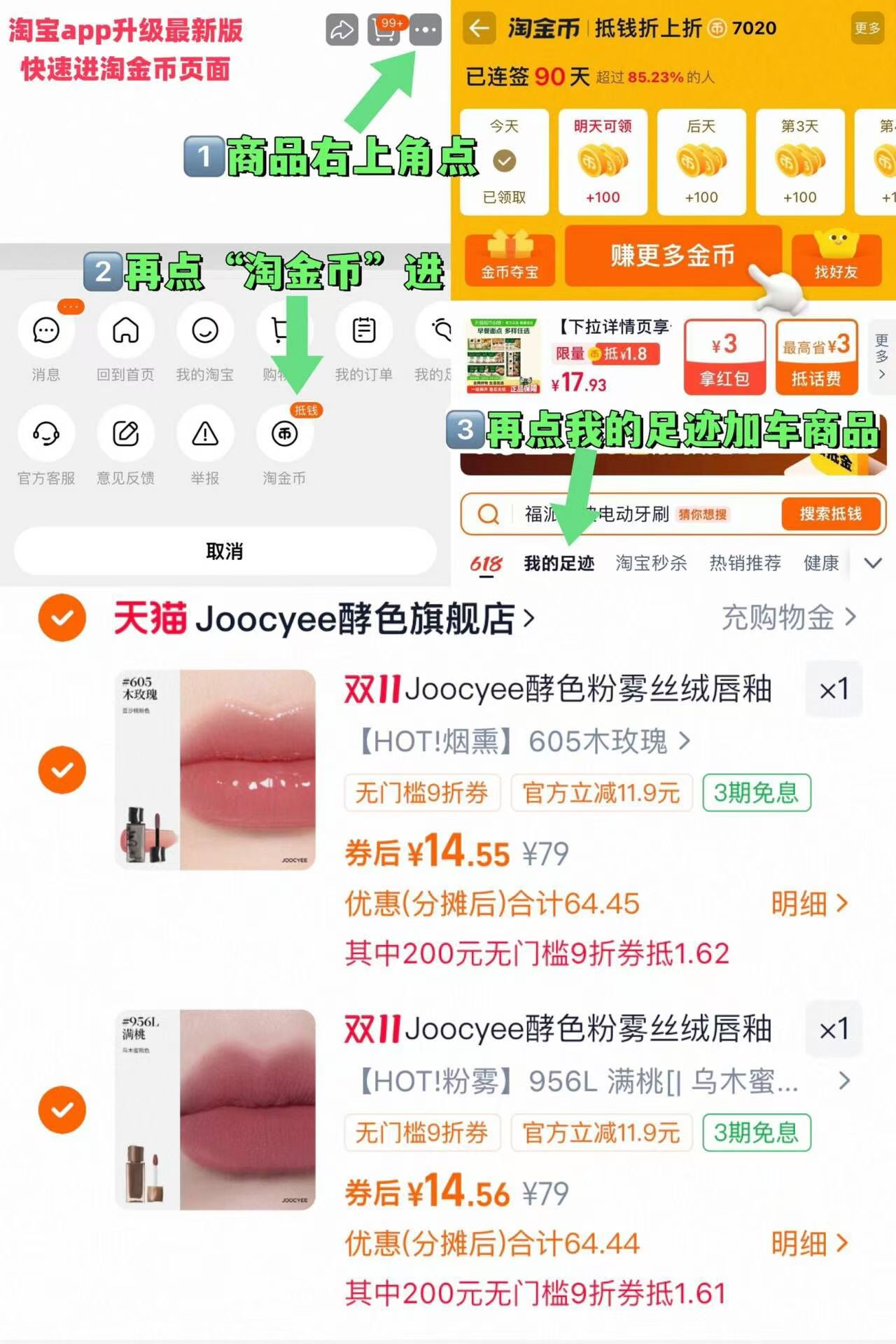Expand the truncated 956L 满桃 product title
Screen dimensions: 896x1344
click(x=843, y=1082)
